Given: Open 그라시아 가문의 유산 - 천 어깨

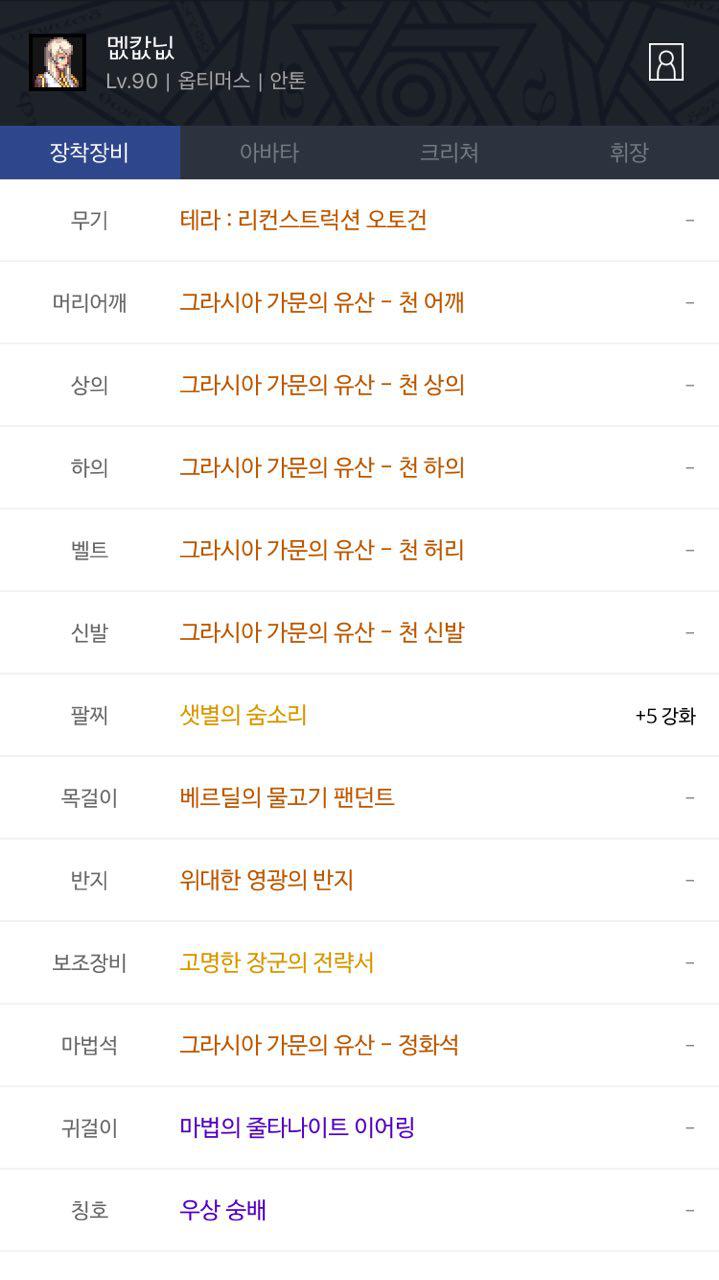Looking at the screenshot, I should (322, 302).
